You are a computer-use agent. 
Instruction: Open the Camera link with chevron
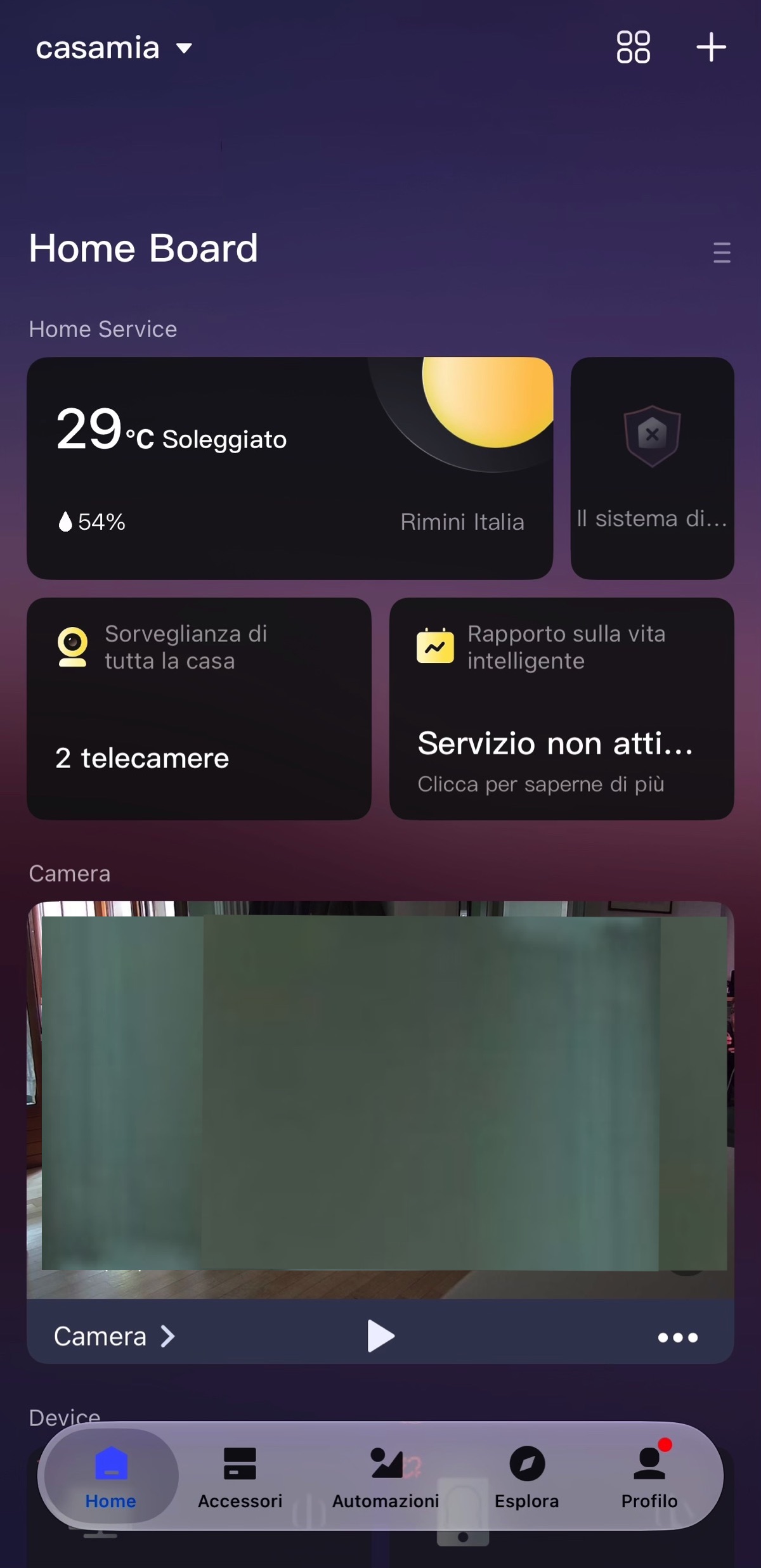114,1337
